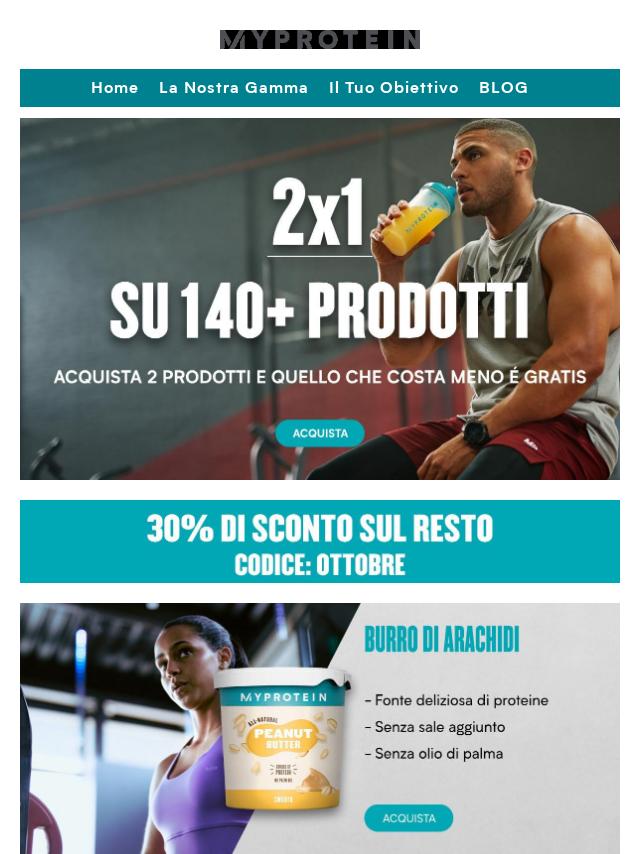
Task: Visit the BLOG page
Action: coord(503,88)
